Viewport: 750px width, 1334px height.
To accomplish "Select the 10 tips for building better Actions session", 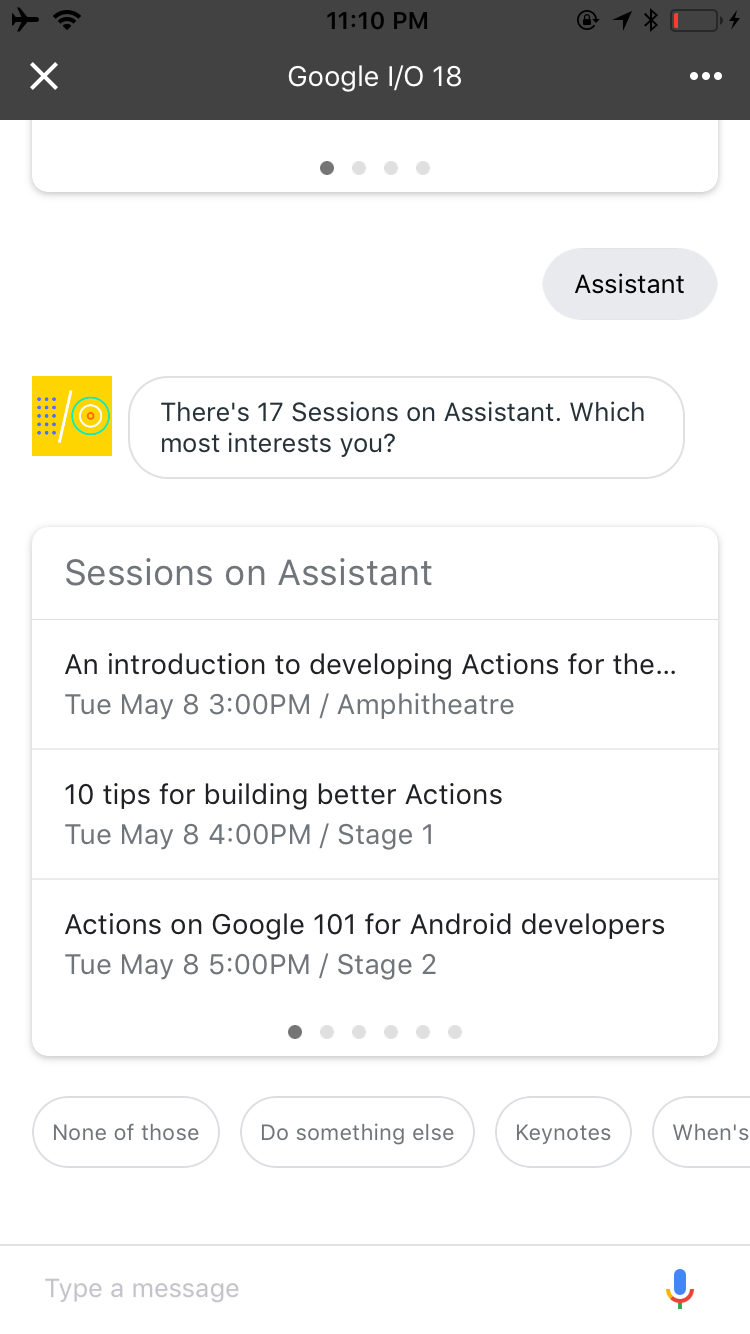I will pyautogui.click(x=375, y=814).
